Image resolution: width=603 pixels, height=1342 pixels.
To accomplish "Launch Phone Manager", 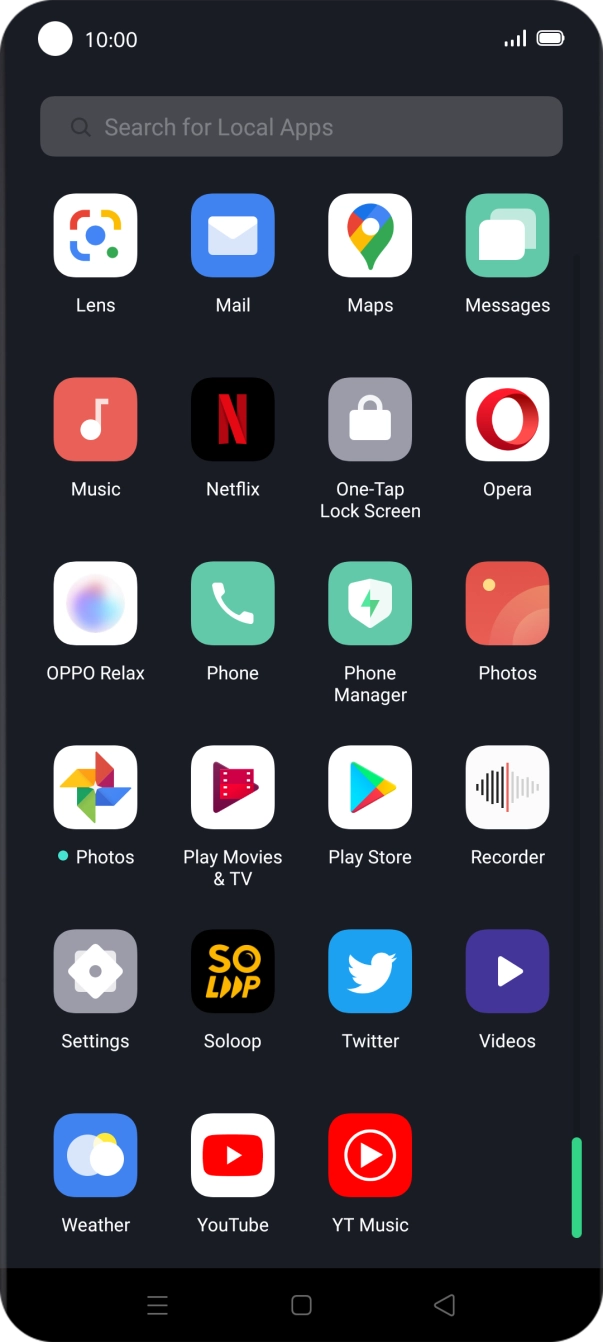I will (x=370, y=603).
